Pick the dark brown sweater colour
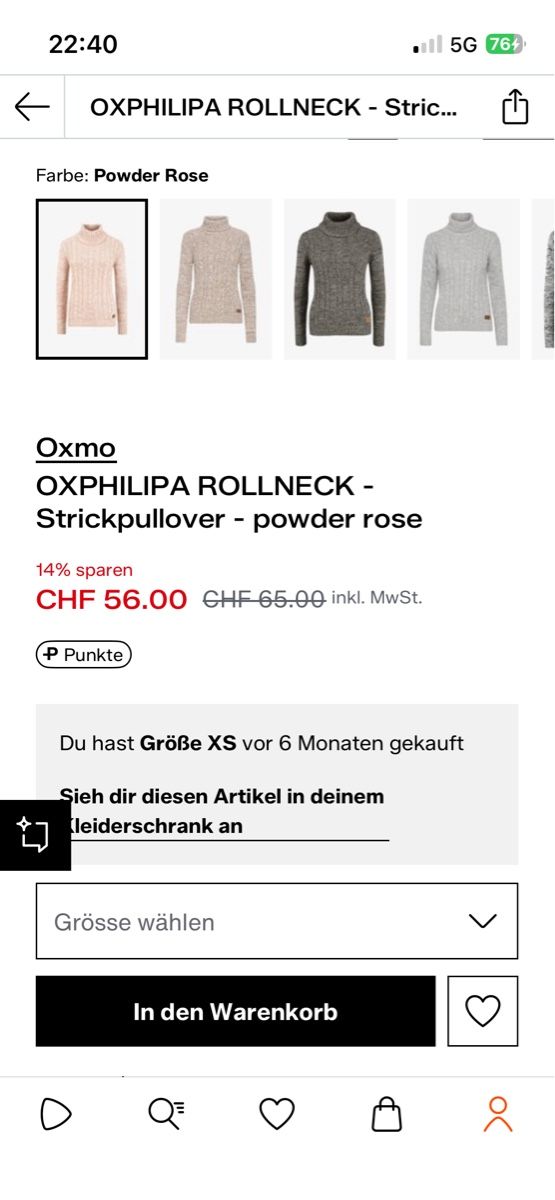555x1200 pixels. tap(340, 279)
